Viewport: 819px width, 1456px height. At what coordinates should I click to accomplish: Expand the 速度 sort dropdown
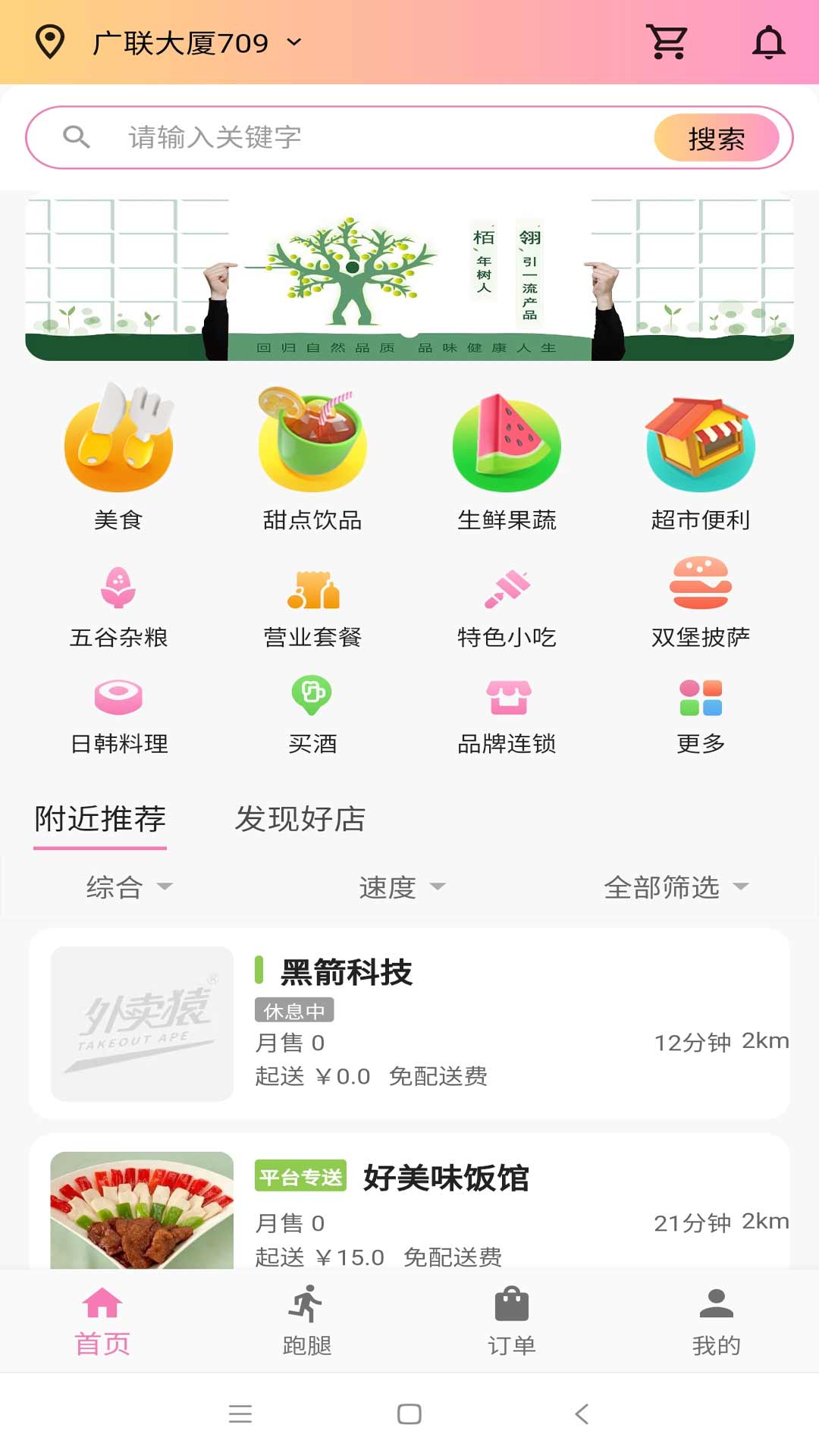click(x=402, y=886)
